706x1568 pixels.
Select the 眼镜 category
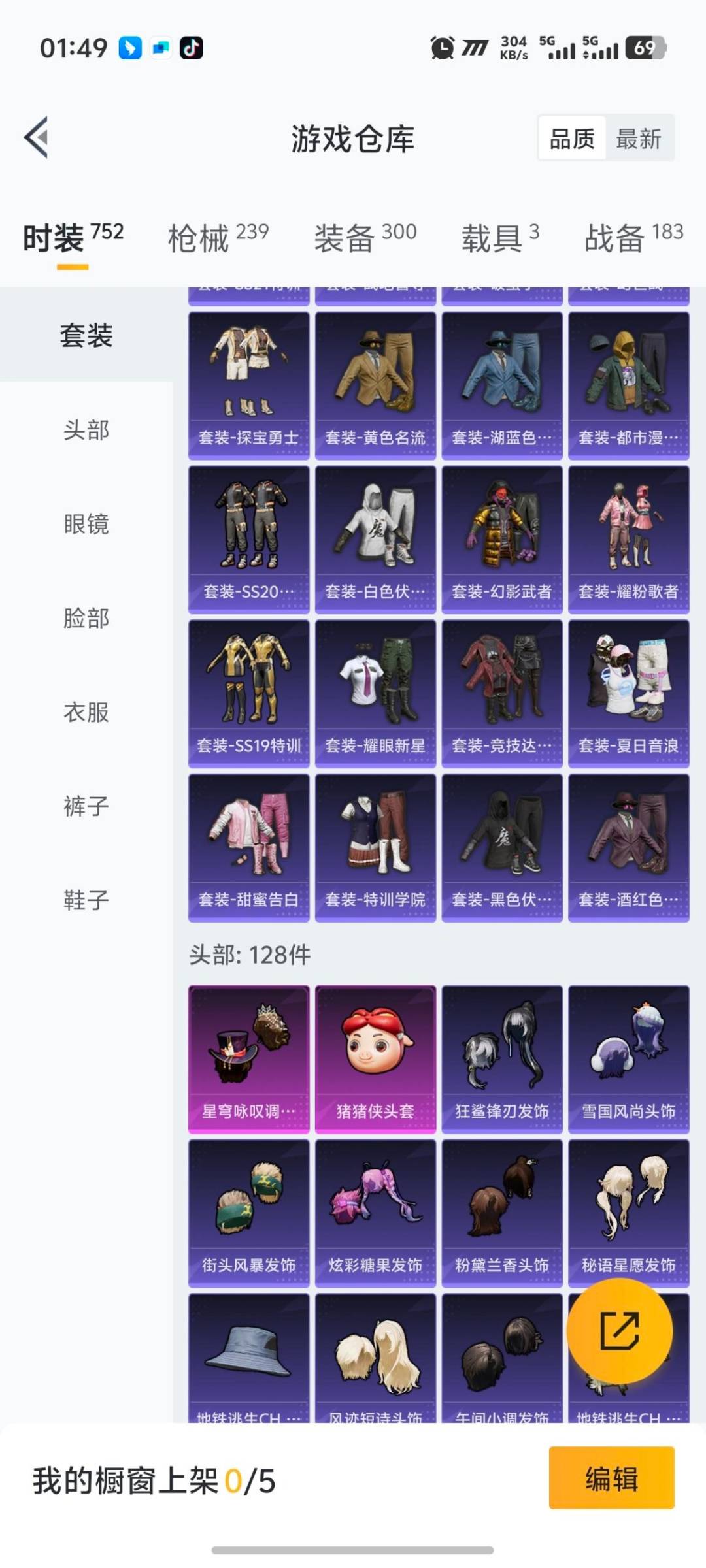(86, 525)
